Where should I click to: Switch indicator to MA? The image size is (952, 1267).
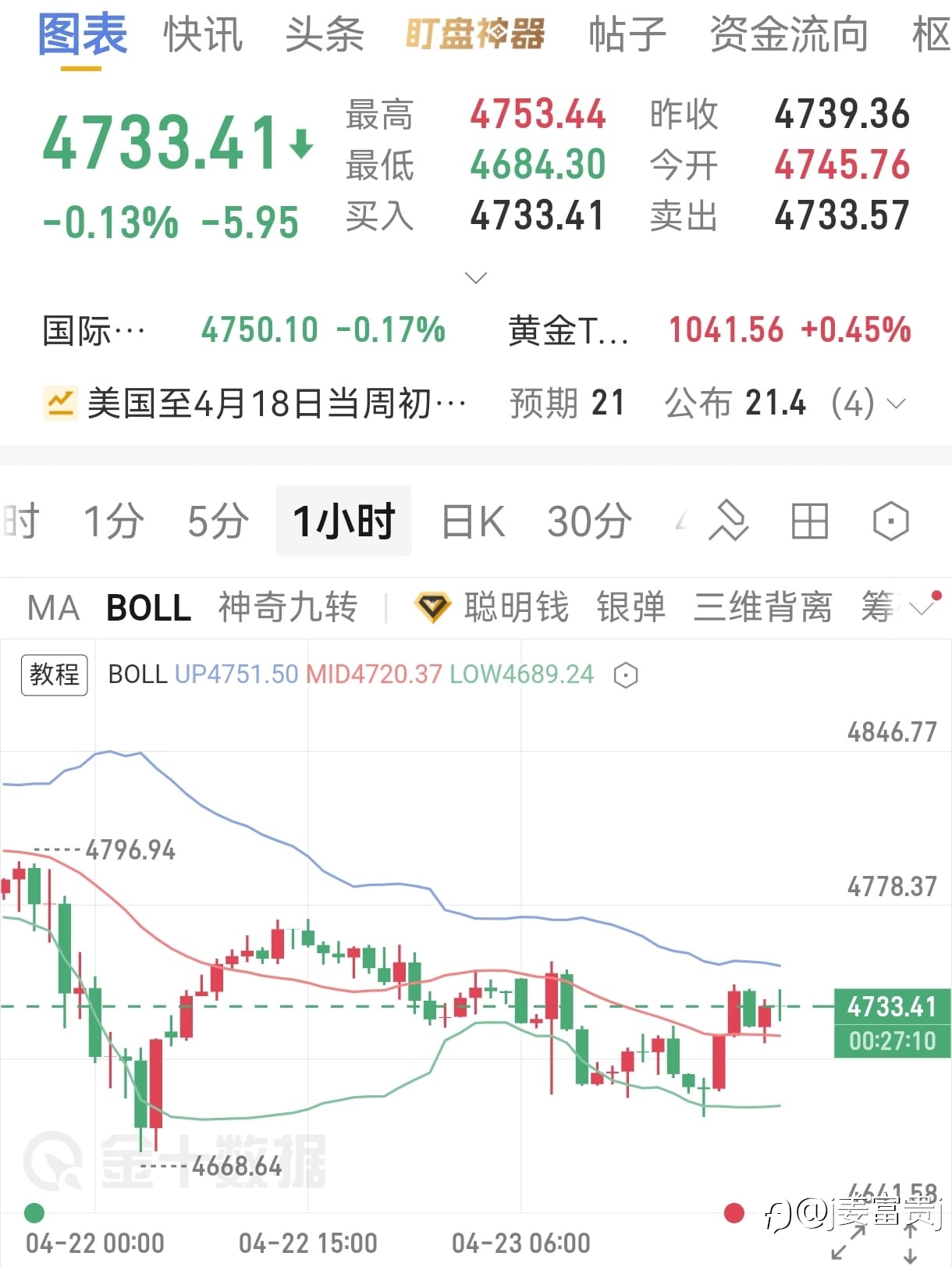54,607
